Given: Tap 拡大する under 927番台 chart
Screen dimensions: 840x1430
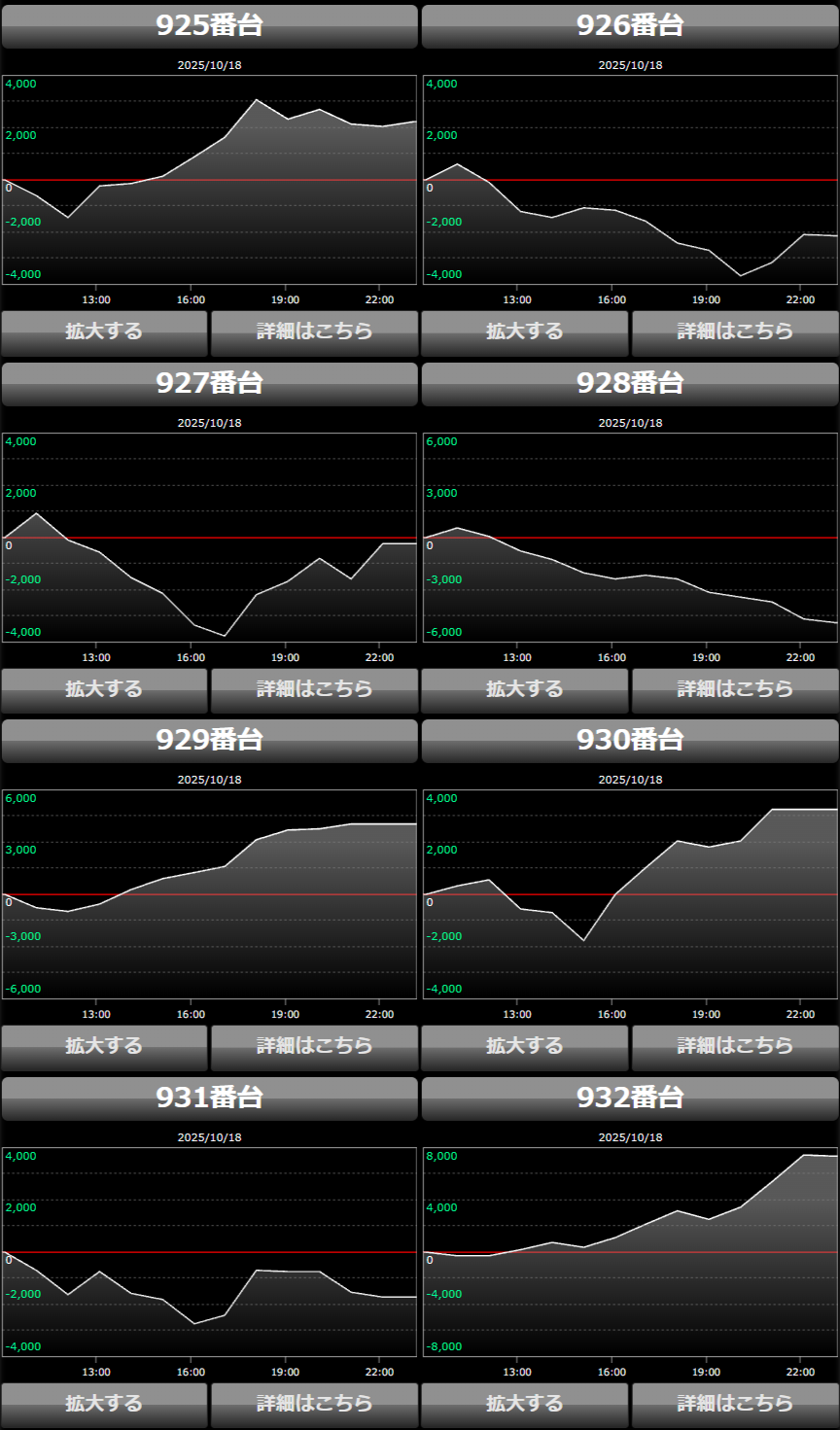Looking at the screenshot, I should pyautogui.click(x=104, y=690).
